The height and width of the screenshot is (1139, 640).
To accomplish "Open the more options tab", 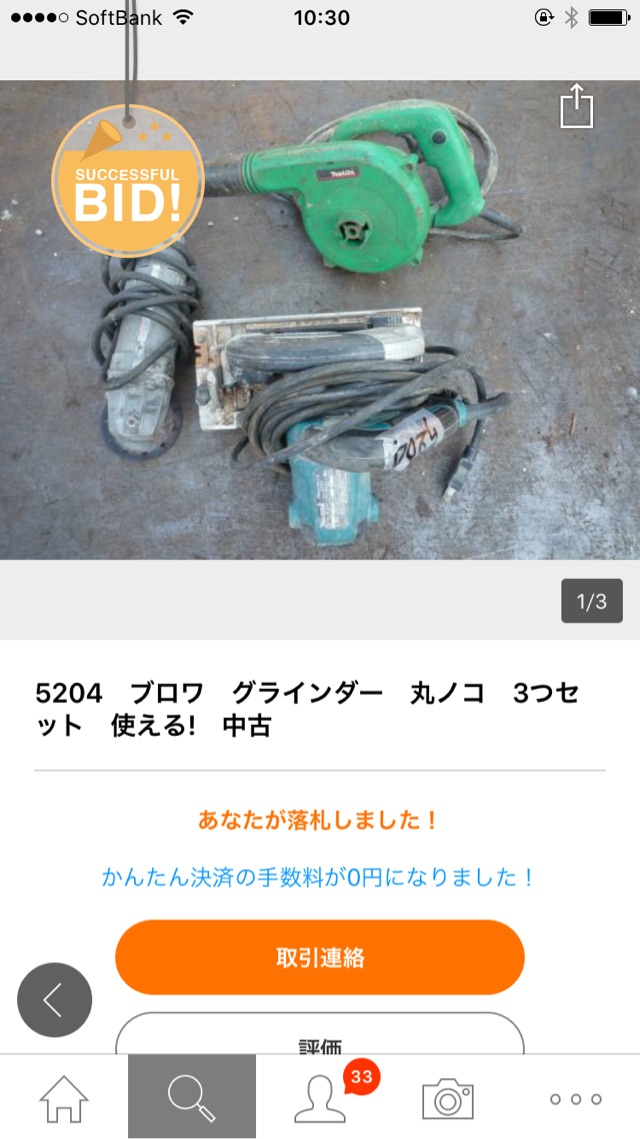I will click(576, 1098).
